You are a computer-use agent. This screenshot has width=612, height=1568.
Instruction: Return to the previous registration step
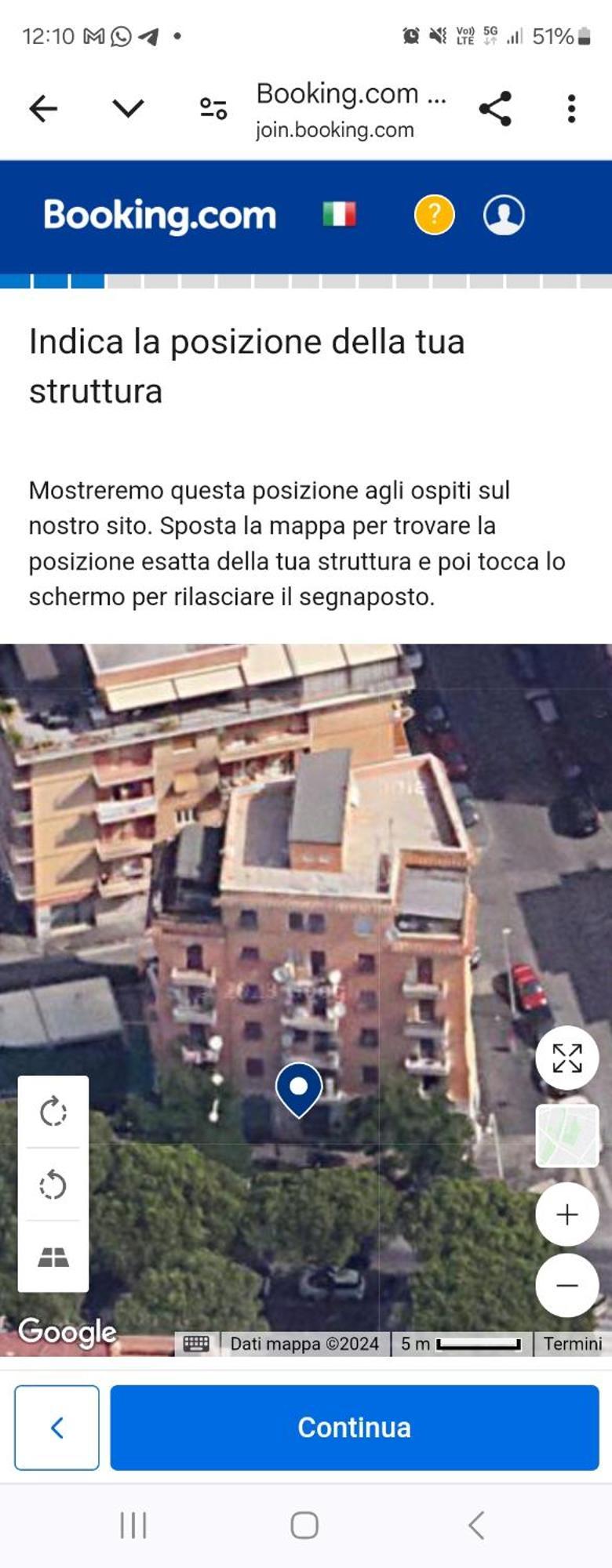(x=56, y=1428)
